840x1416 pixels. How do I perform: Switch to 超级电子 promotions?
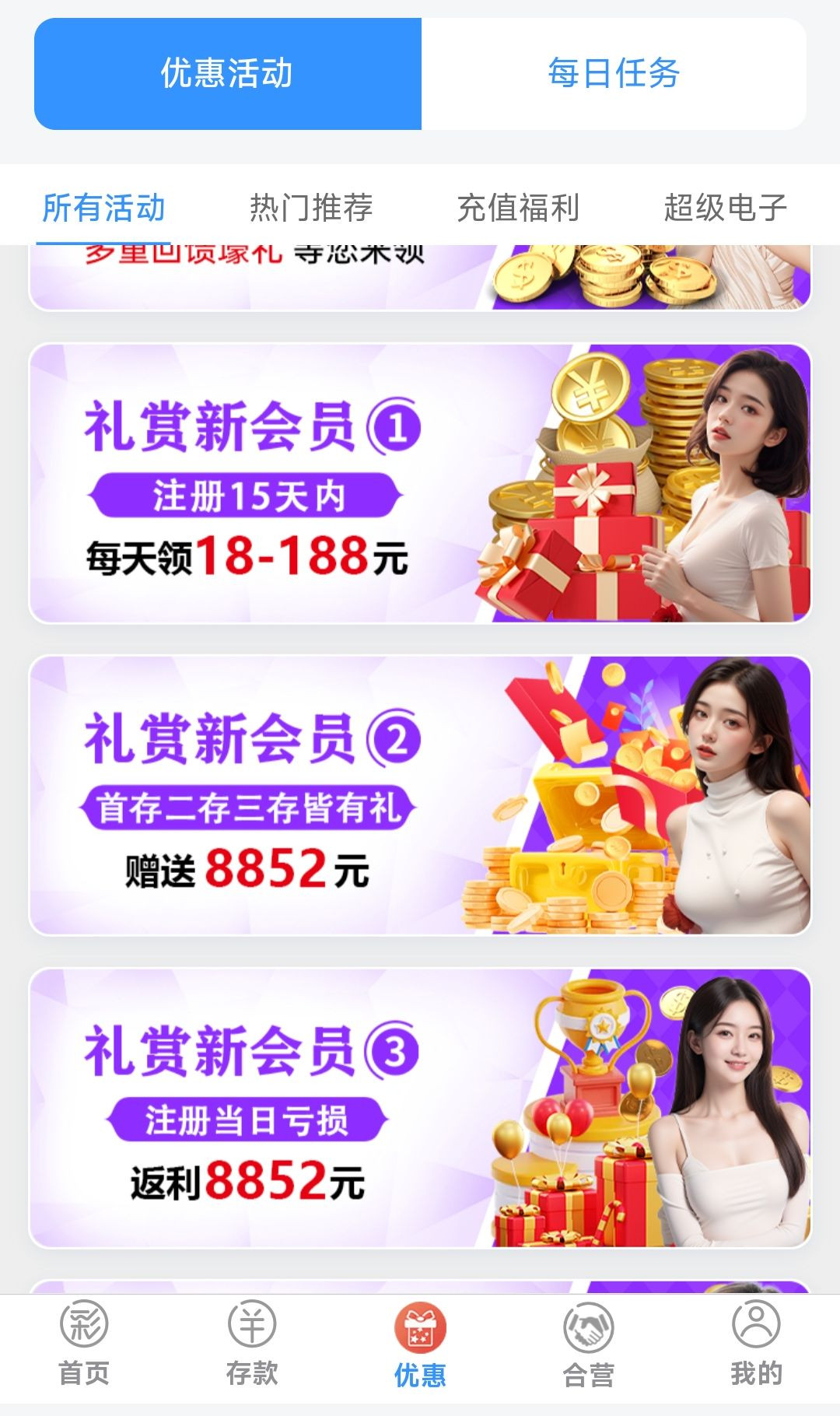(x=725, y=208)
